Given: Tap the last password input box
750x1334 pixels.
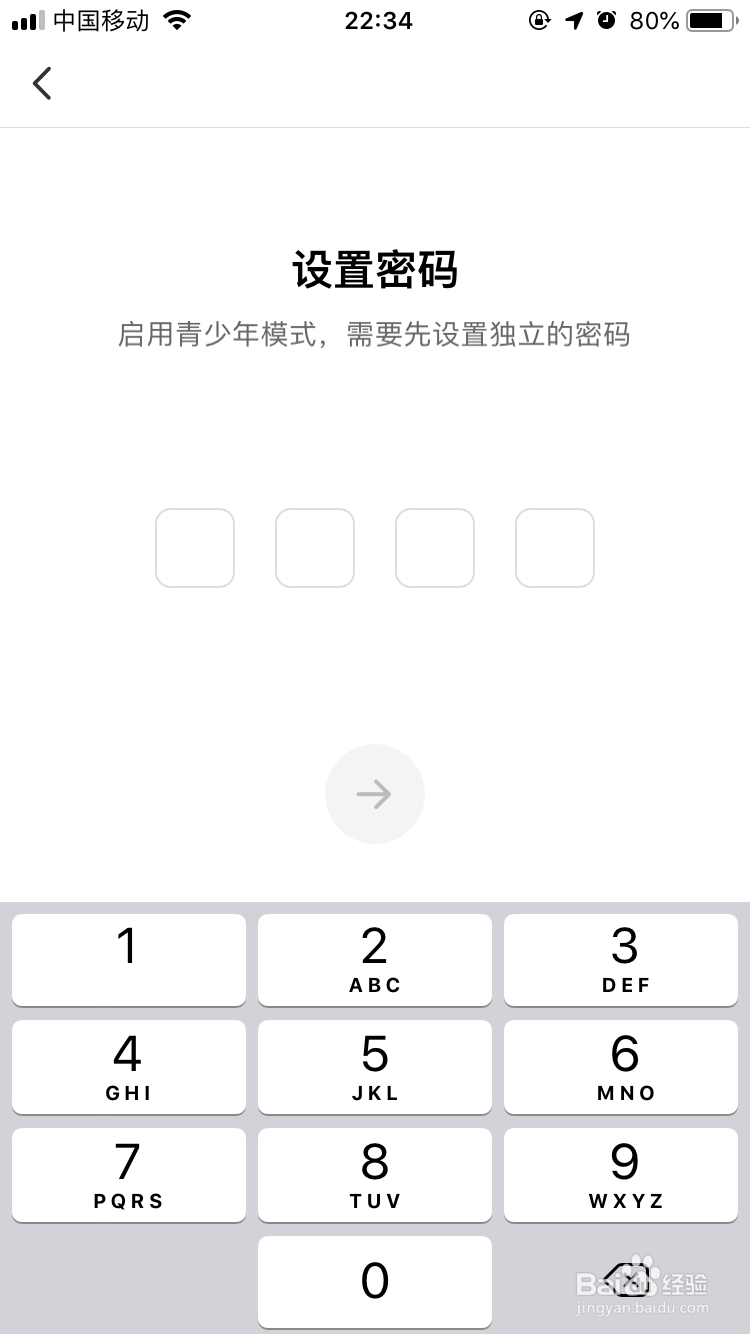Looking at the screenshot, I should (x=555, y=547).
